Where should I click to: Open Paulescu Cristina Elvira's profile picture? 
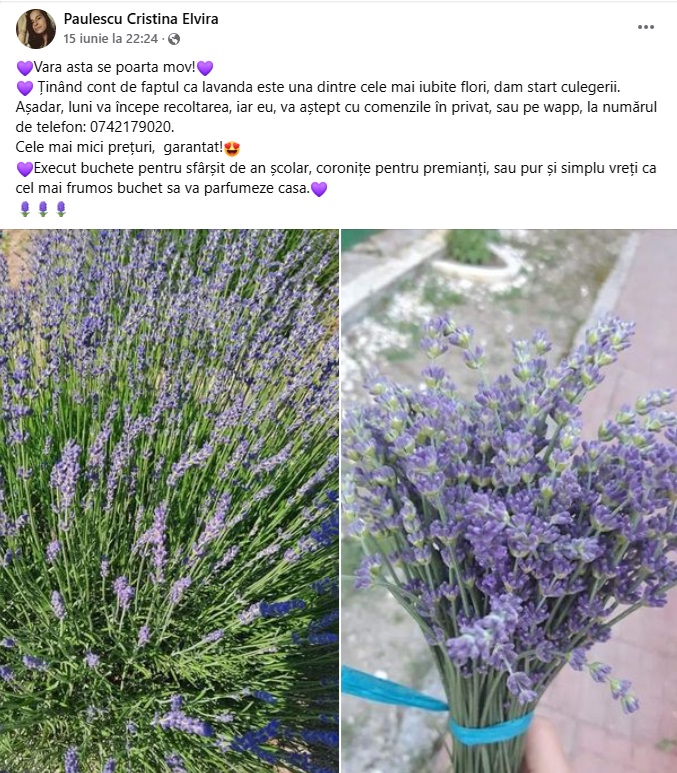(x=36, y=29)
